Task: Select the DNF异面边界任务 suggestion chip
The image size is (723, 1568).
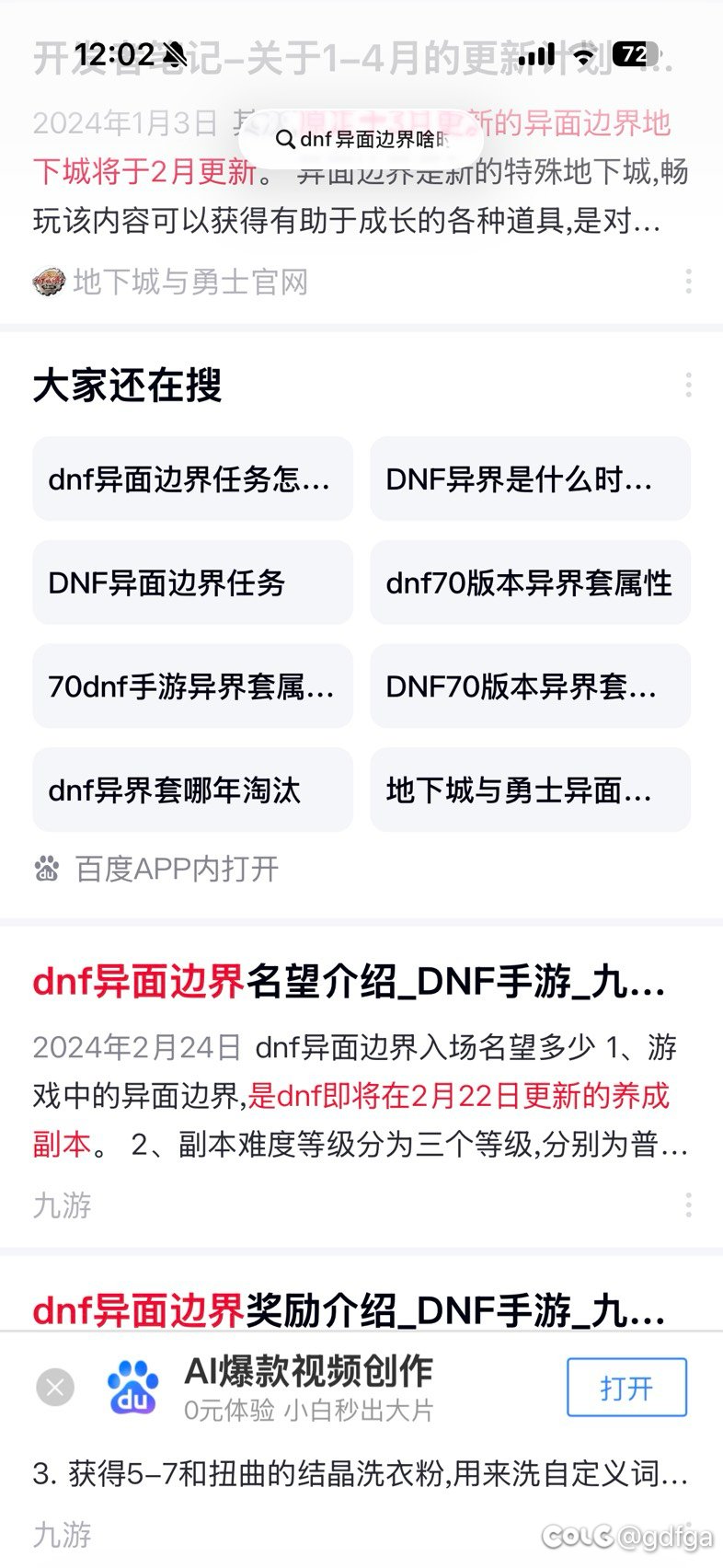Action: [x=192, y=582]
